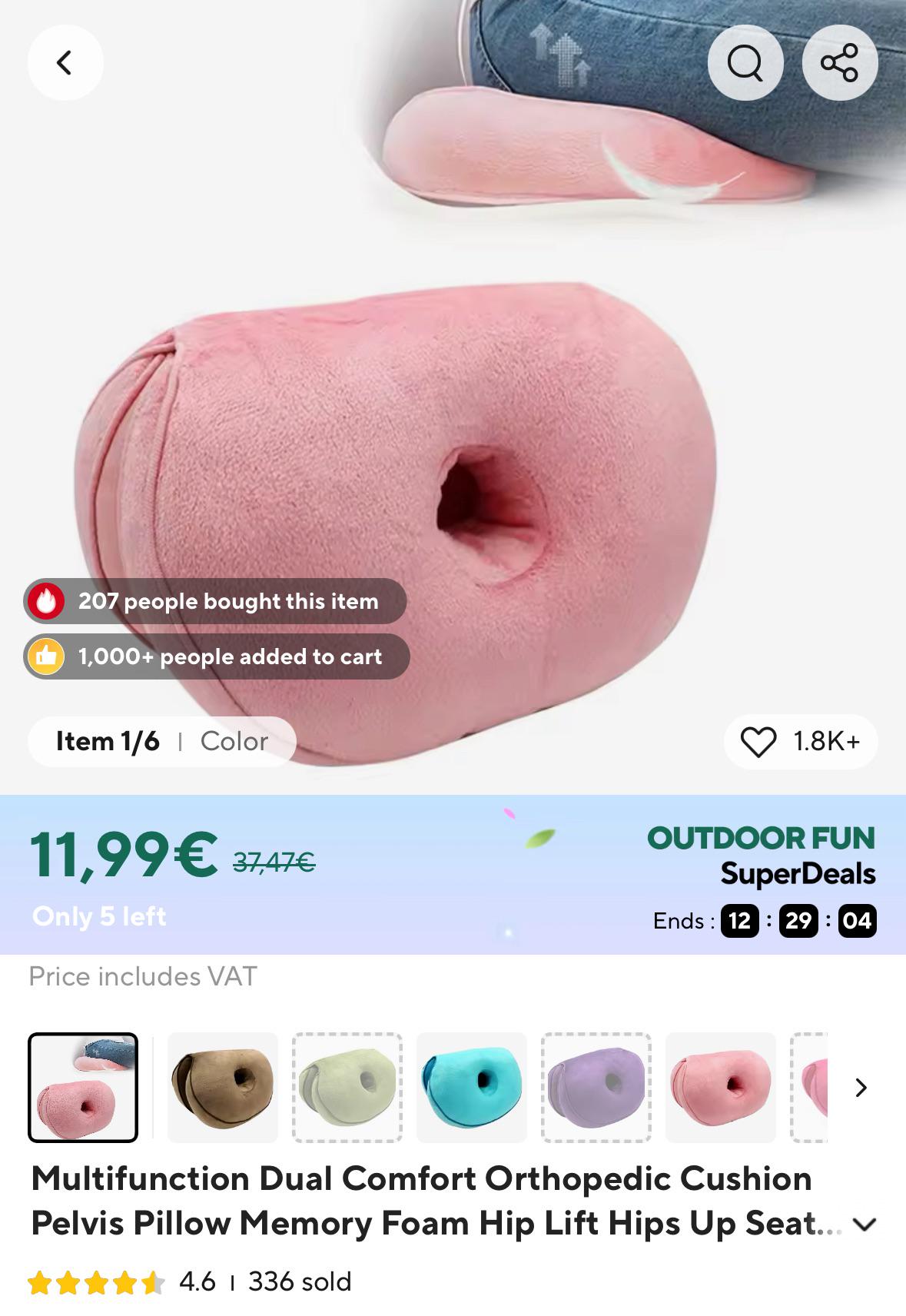Share this cushion listing
This screenshot has height=1316, width=906.
click(839, 62)
